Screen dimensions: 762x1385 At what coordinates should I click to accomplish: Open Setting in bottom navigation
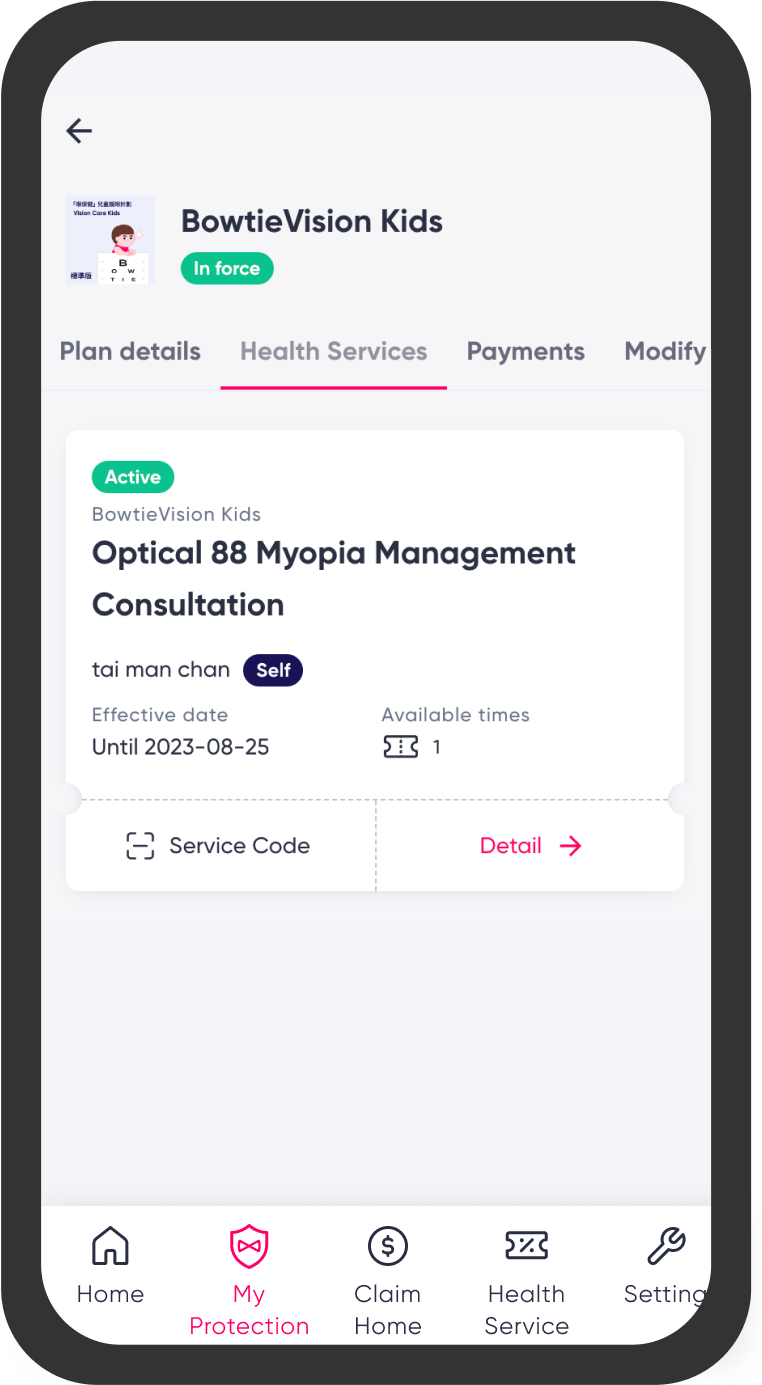pyautogui.click(x=664, y=1267)
